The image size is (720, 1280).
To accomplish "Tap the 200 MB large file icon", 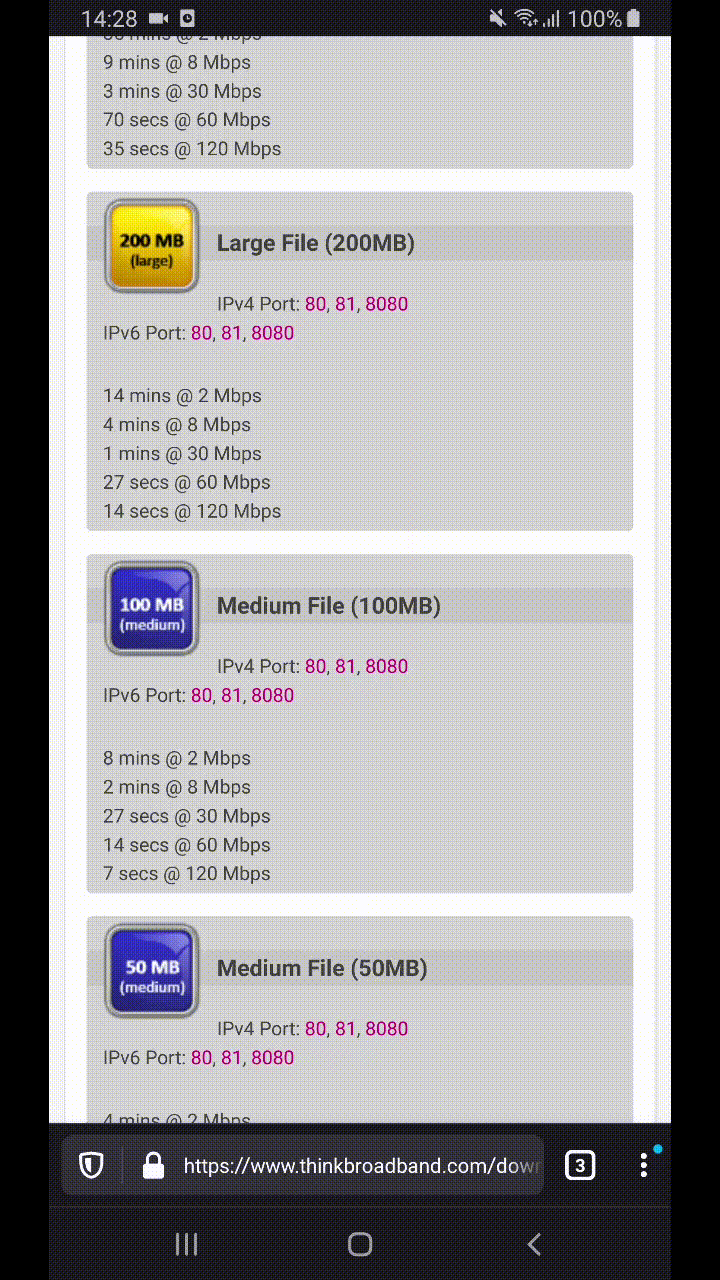I will pos(152,246).
